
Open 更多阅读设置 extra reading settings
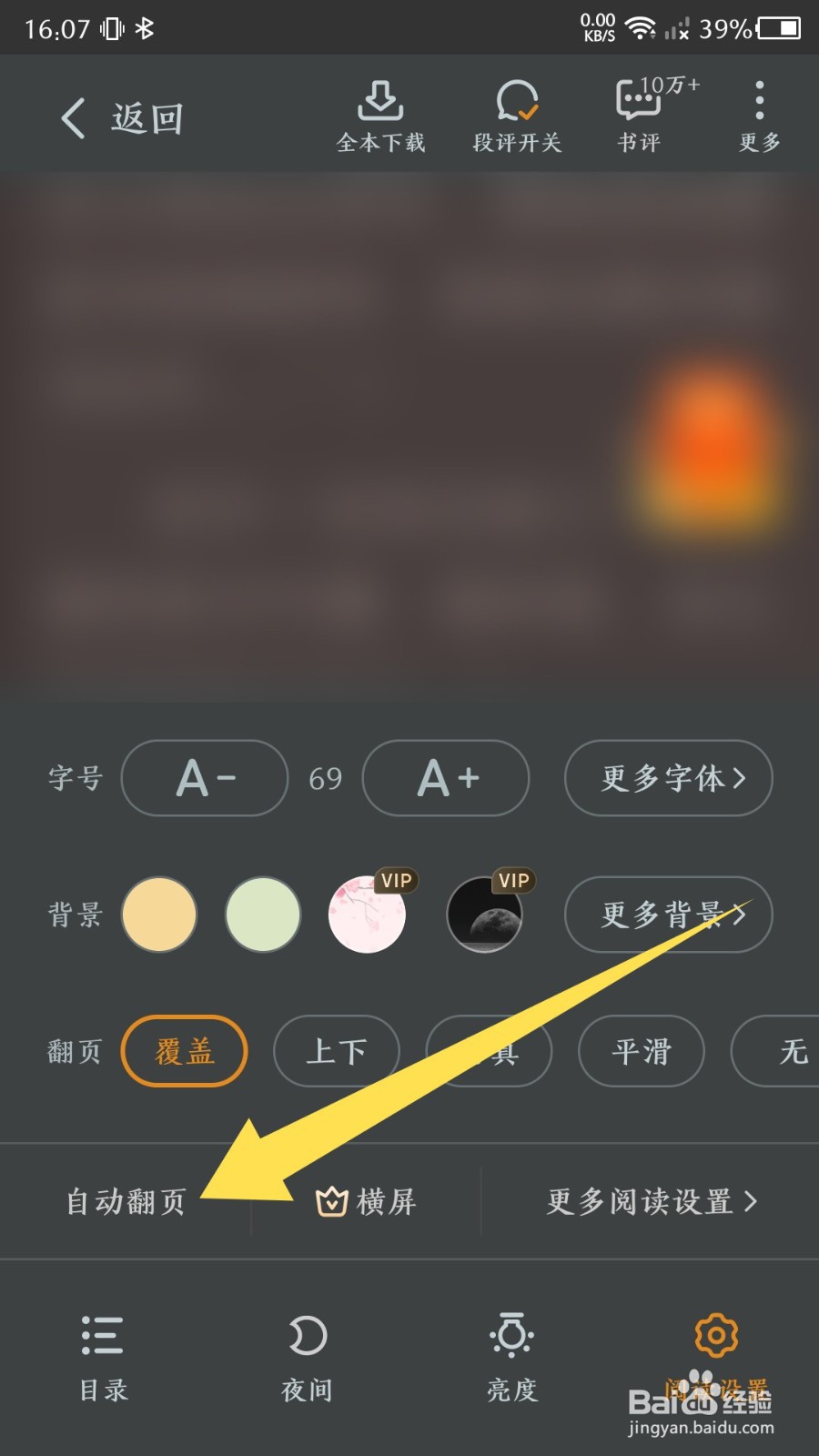(x=648, y=1201)
